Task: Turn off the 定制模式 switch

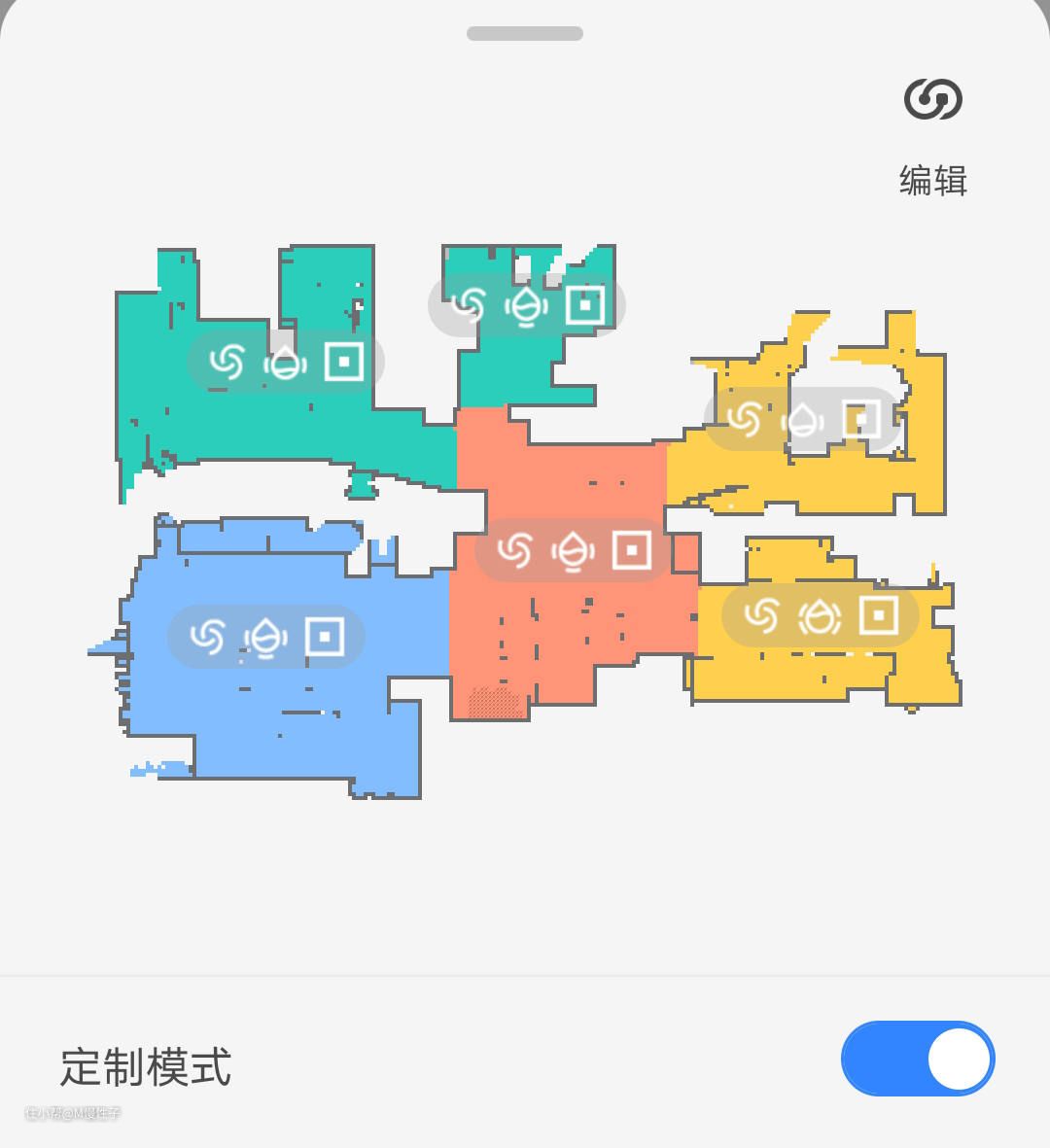Action: [917, 1059]
